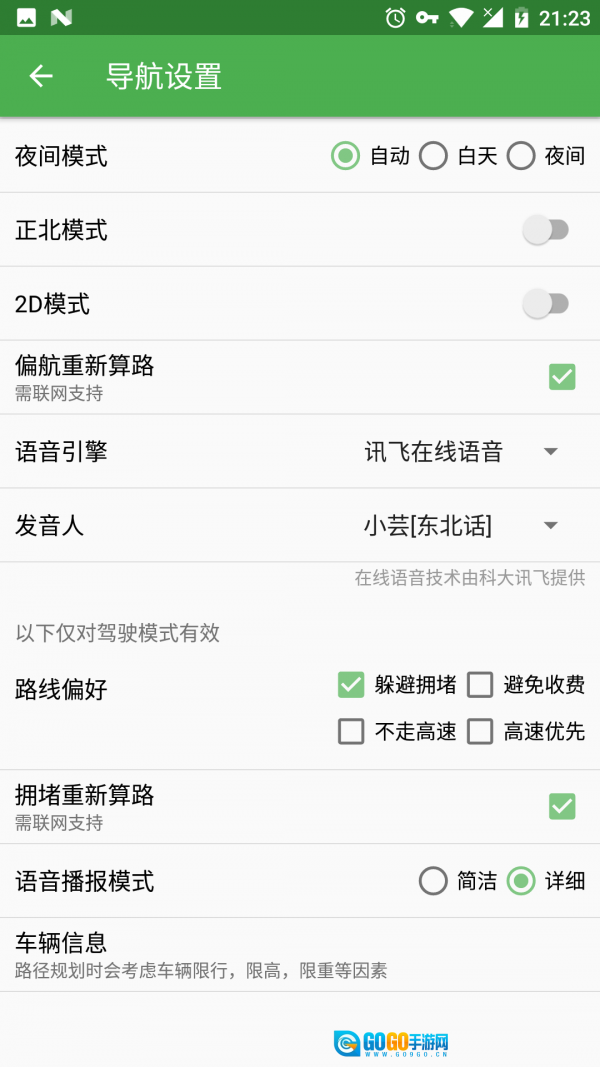Uncheck 躲避拥堵 route preference
The height and width of the screenshot is (1067, 600).
(351, 685)
